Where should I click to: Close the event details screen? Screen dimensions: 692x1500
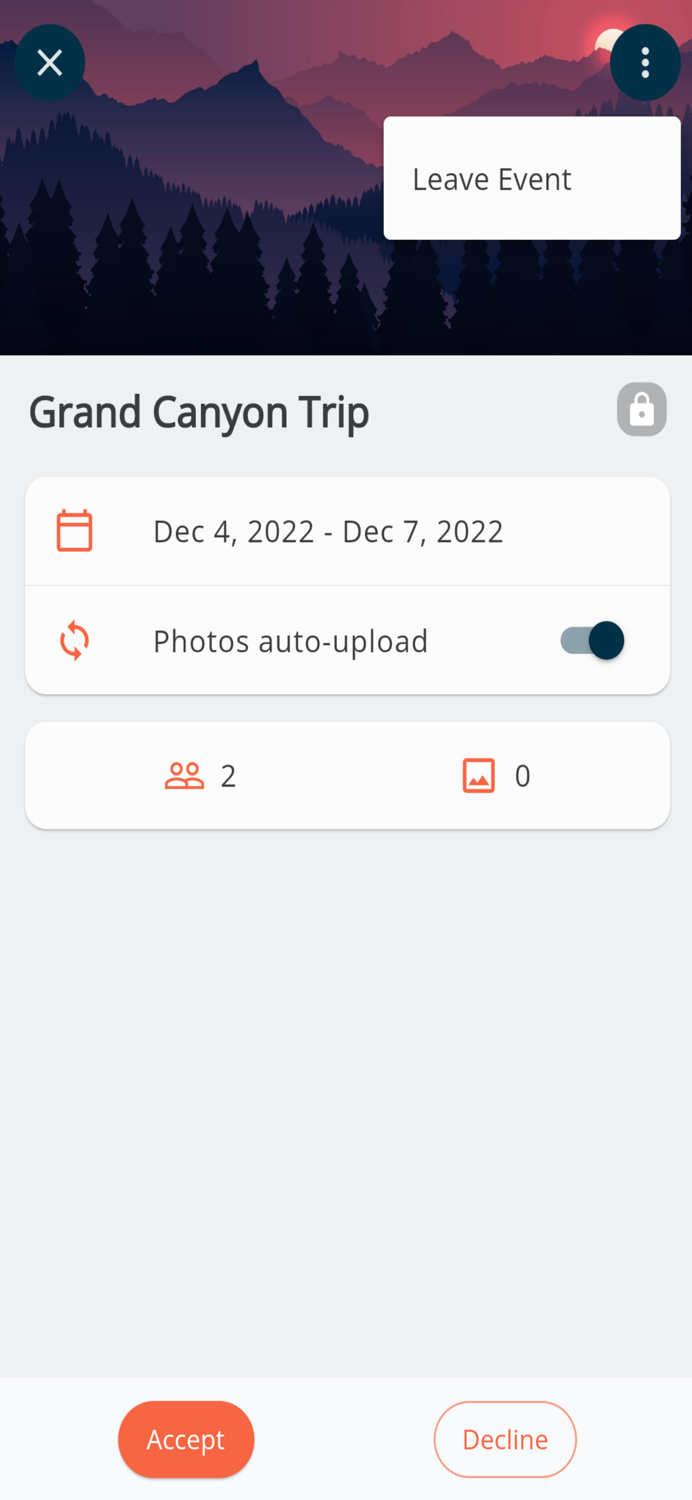click(49, 63)
